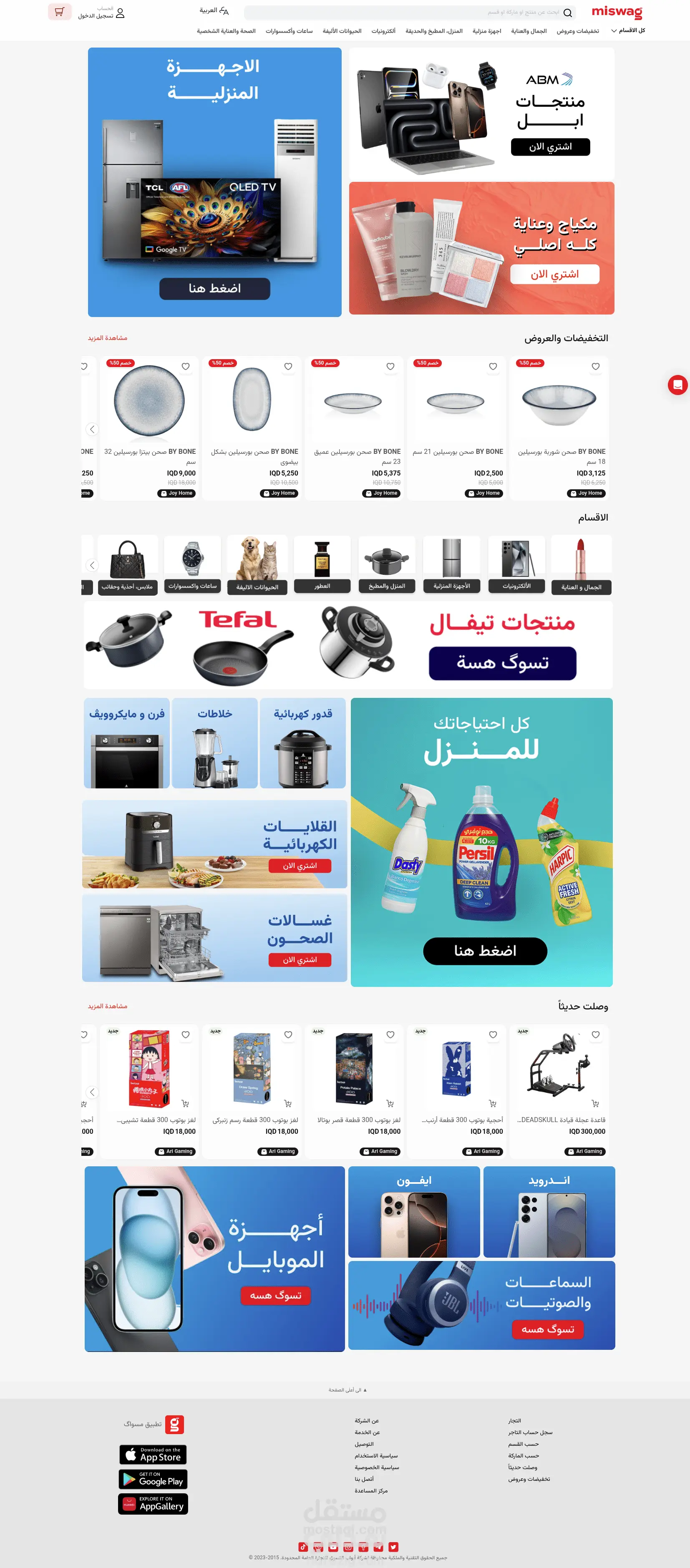Open the floating chat support button
Viewport: 690px width, 1568px height.
[x=677, y=385]
